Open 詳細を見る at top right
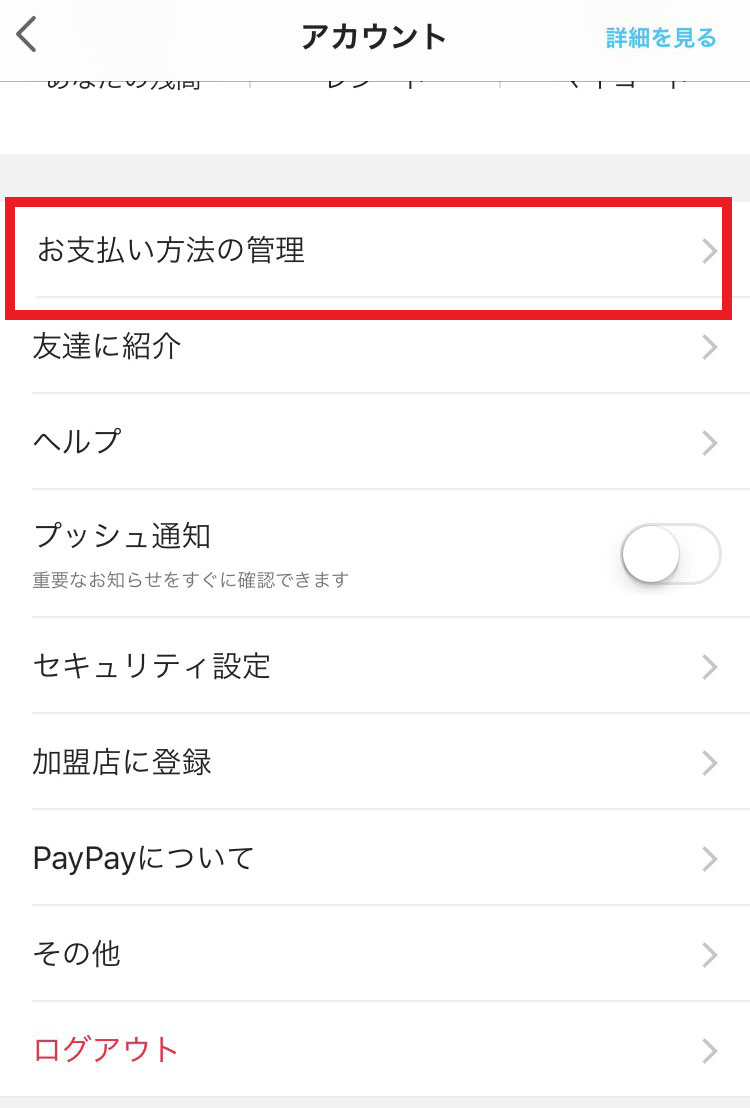This screenshot has height=1108, width=750. (658, 35)
